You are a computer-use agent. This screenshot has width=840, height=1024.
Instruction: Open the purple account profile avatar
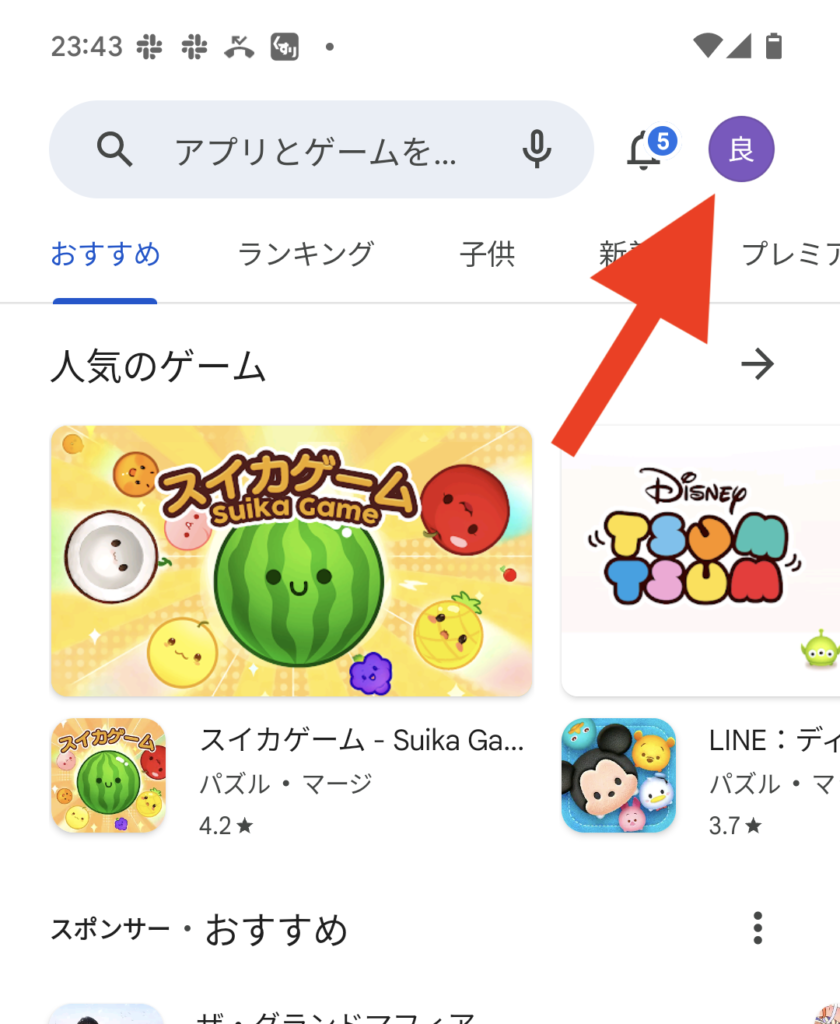(741, 150)
